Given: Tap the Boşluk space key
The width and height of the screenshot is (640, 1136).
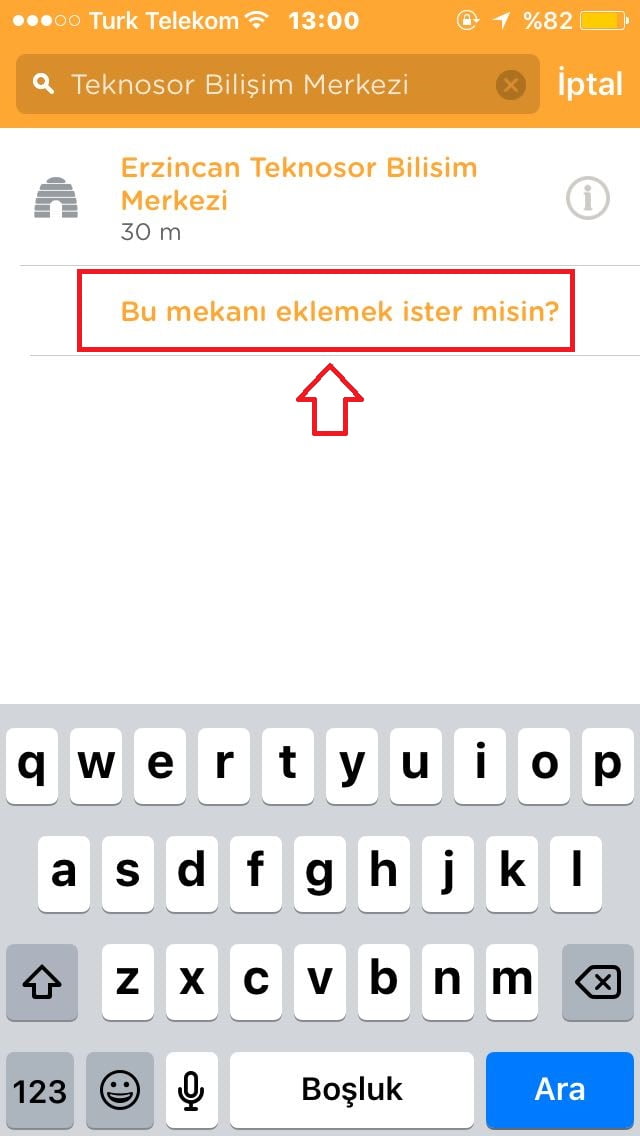Looking at the screenshot, I should [x=352, y=1089].
